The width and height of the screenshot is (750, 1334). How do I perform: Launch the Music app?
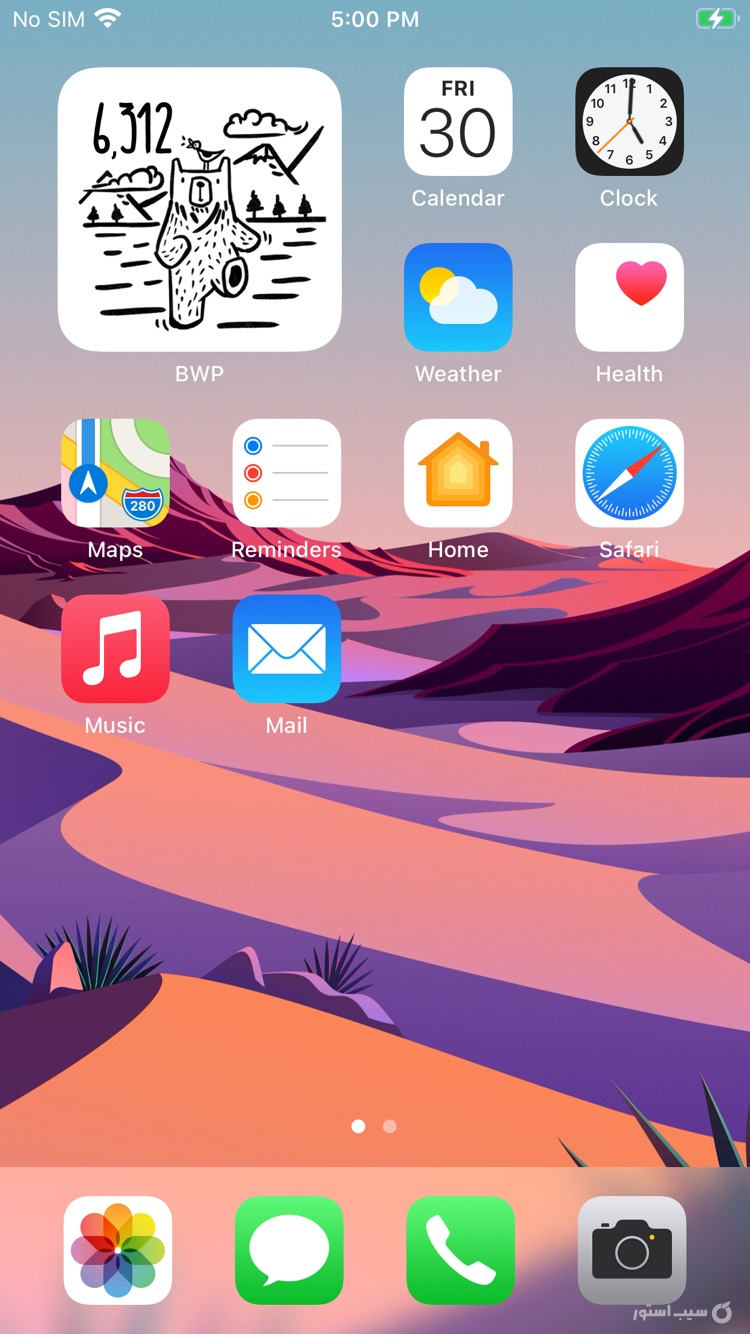point(115,649)
